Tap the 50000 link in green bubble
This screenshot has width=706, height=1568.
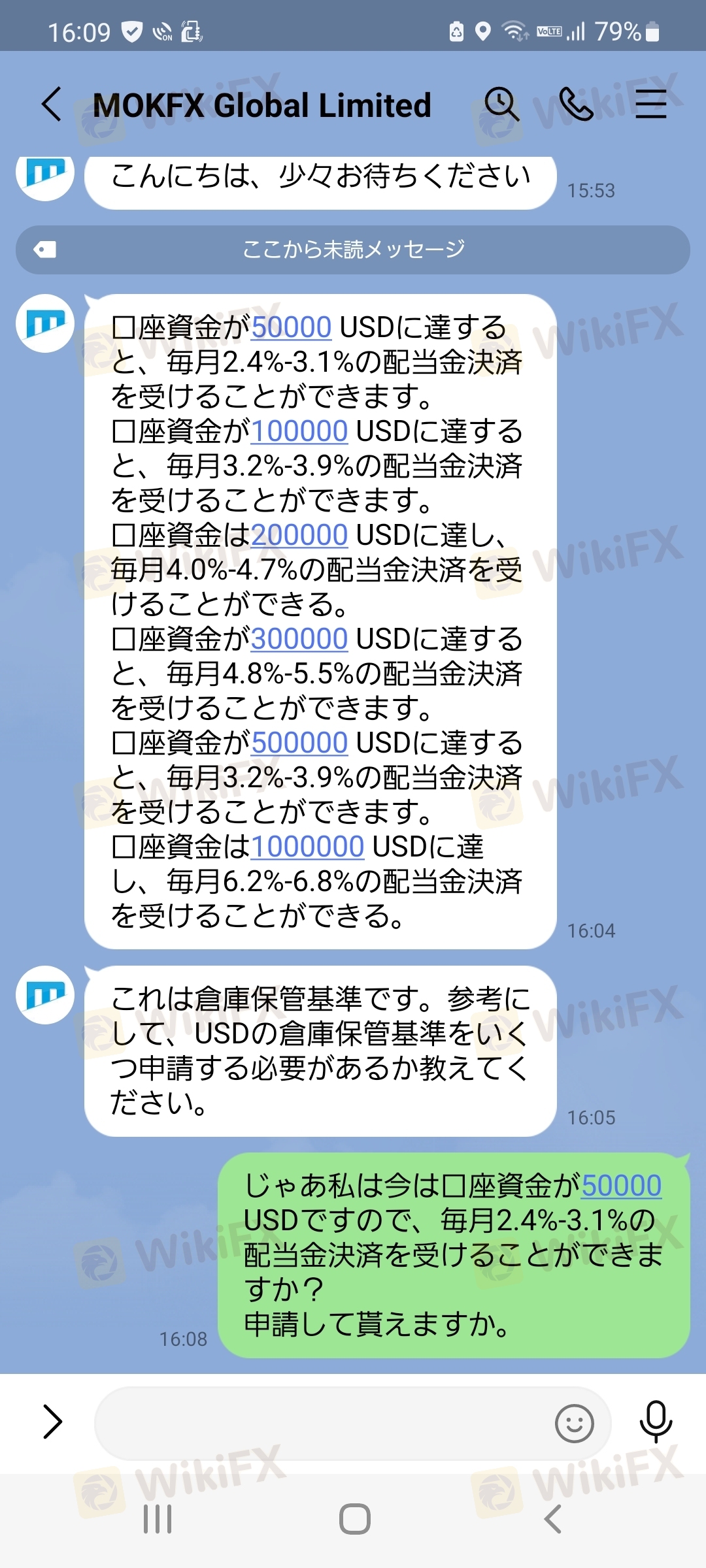(621, 1186)
